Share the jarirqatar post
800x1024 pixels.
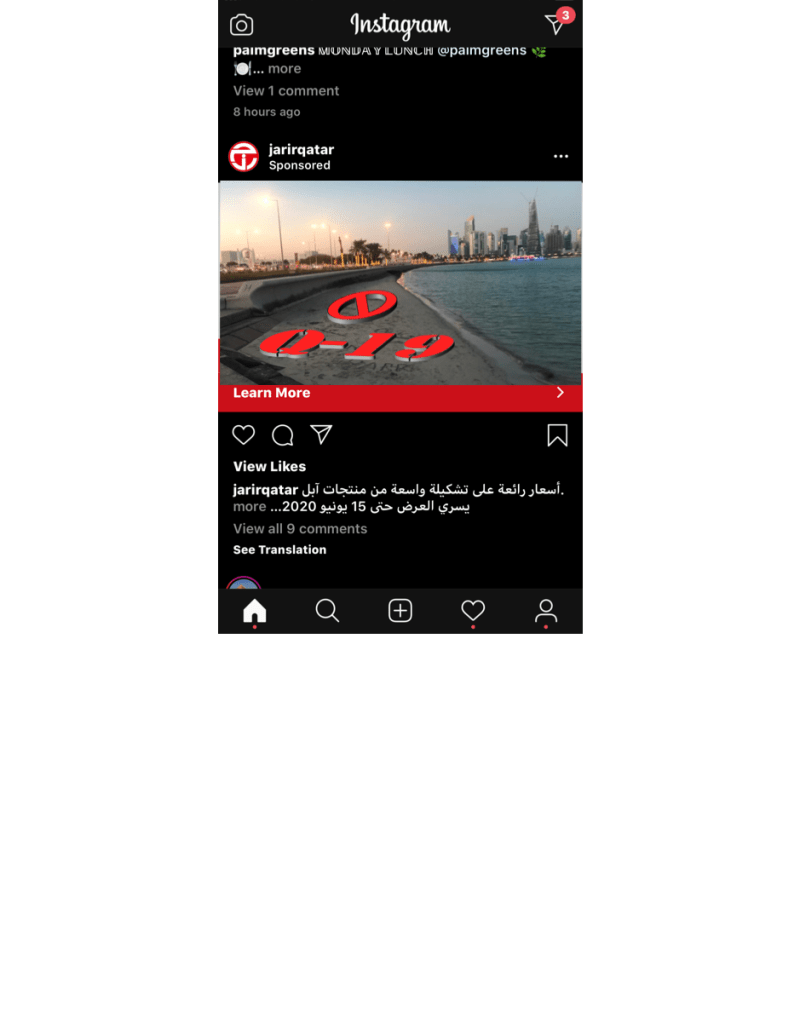click(x=321, y=434)
